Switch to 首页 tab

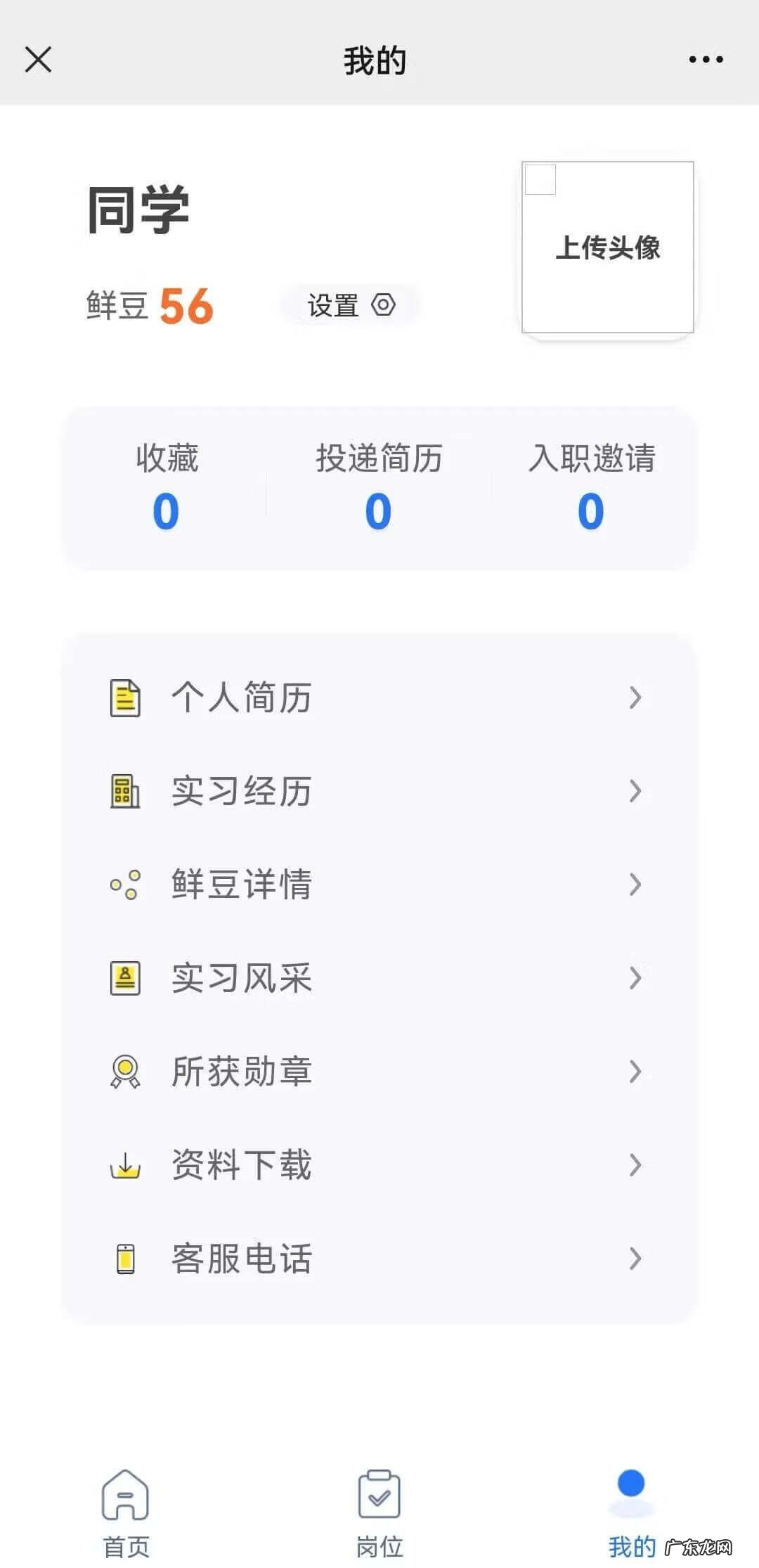pos(126,1505)
